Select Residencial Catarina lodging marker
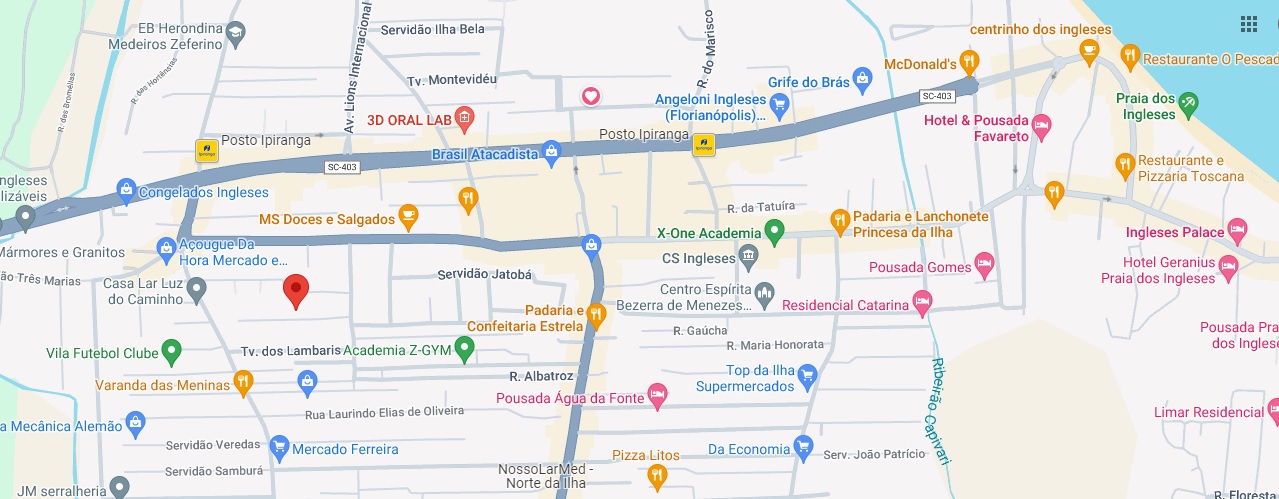1279x499 pixels. (x=922, y=302)
